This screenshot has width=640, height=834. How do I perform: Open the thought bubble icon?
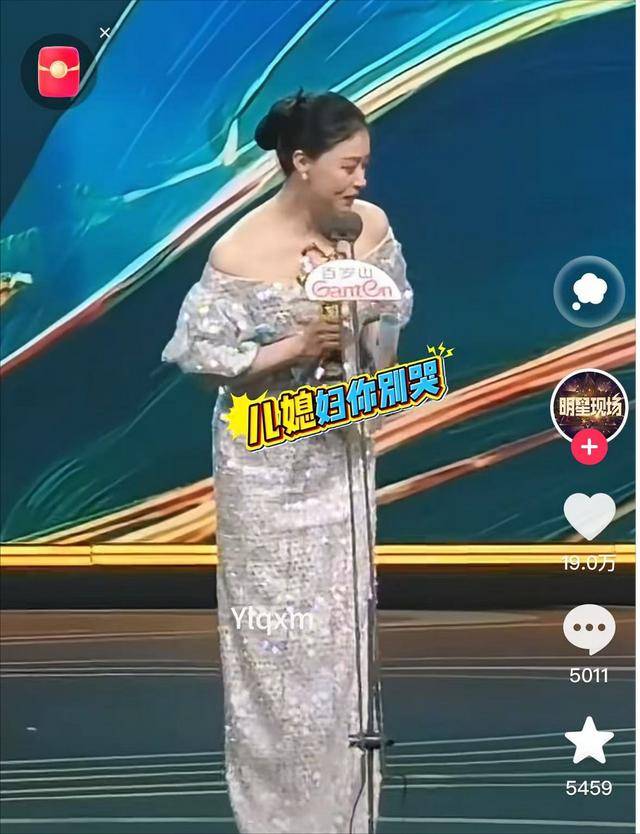coord(588,291)
